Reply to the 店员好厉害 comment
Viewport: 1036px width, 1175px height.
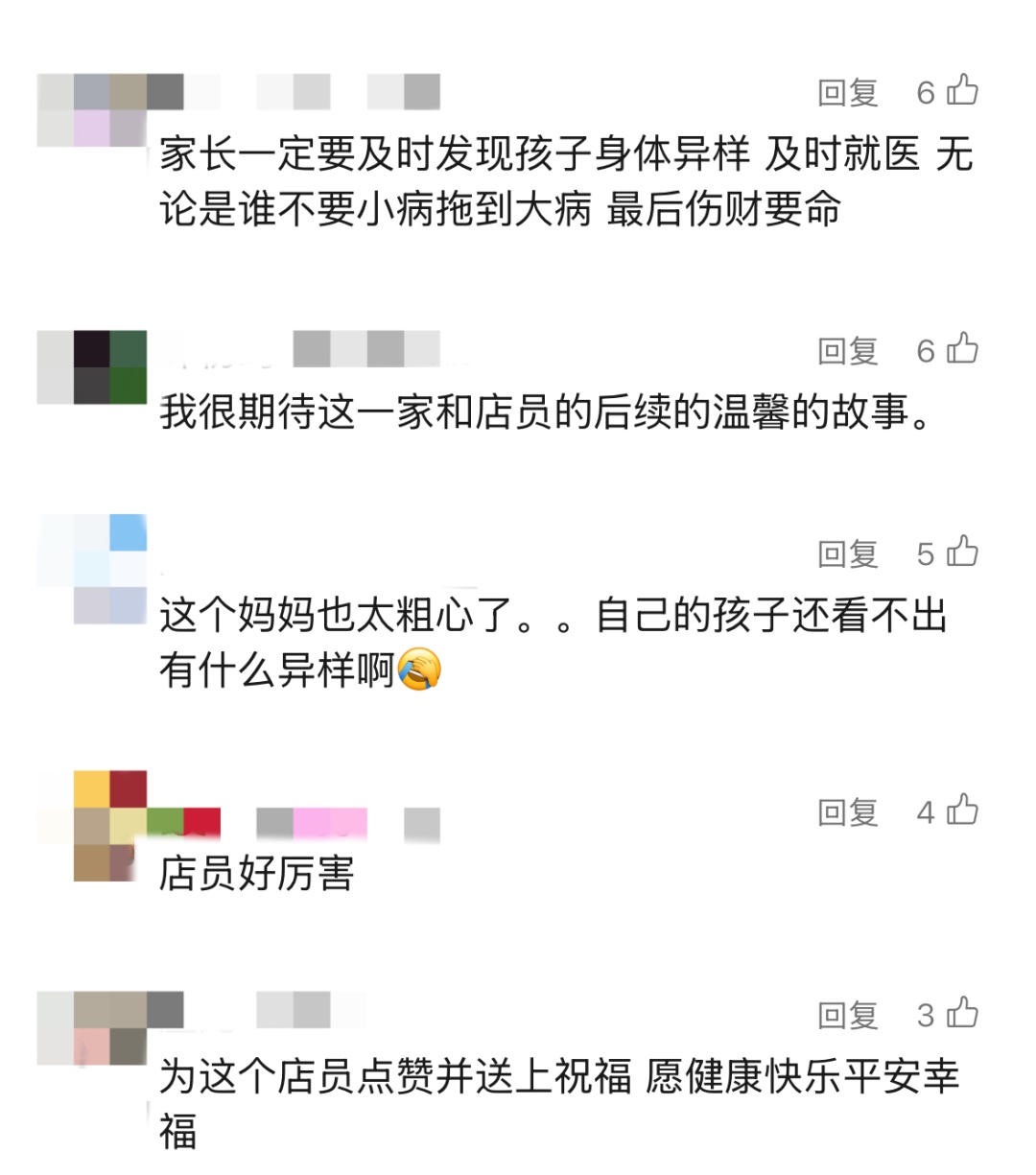[848, 812]
